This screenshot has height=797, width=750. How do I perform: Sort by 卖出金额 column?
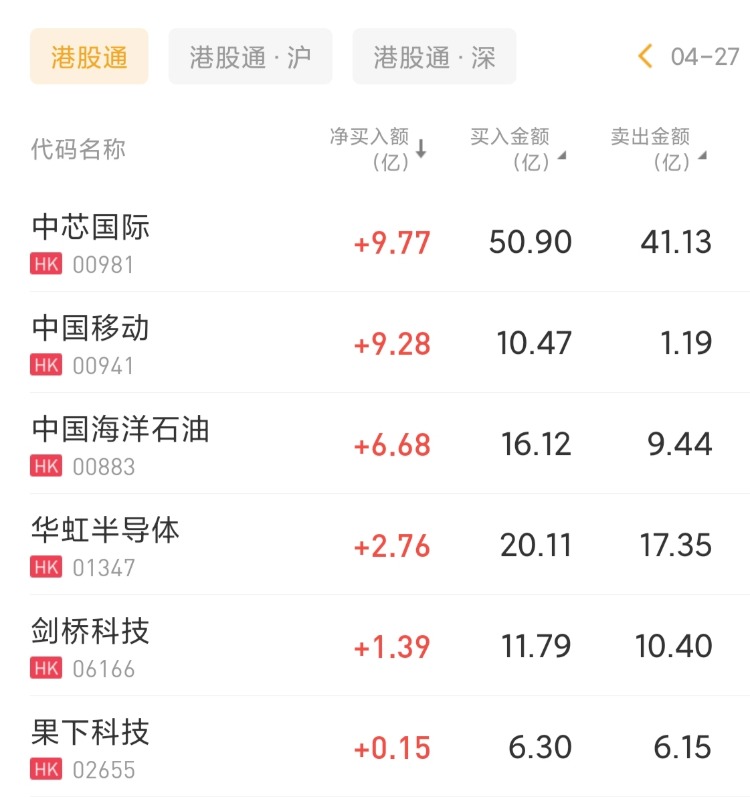coord(658,149)
